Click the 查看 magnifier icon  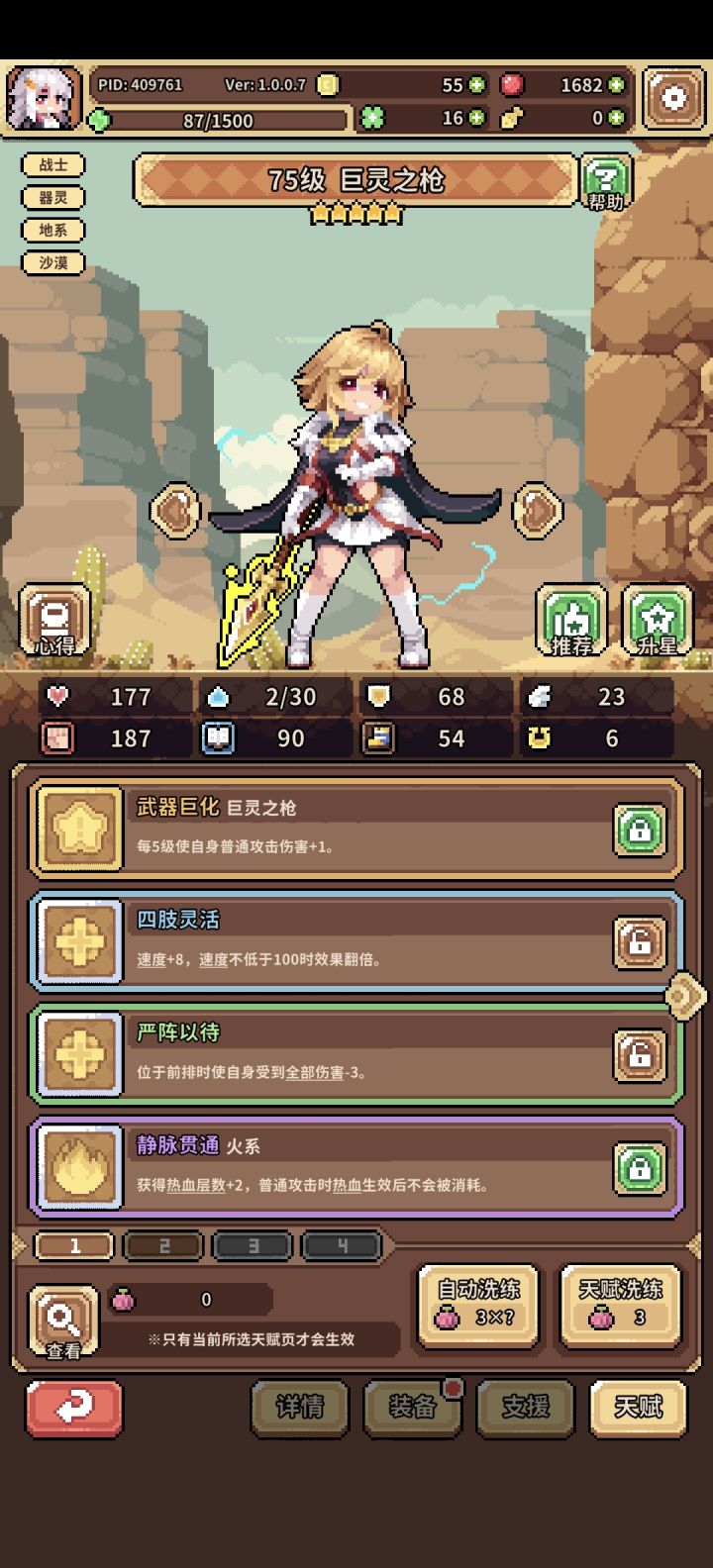(x=63, y=1317)
